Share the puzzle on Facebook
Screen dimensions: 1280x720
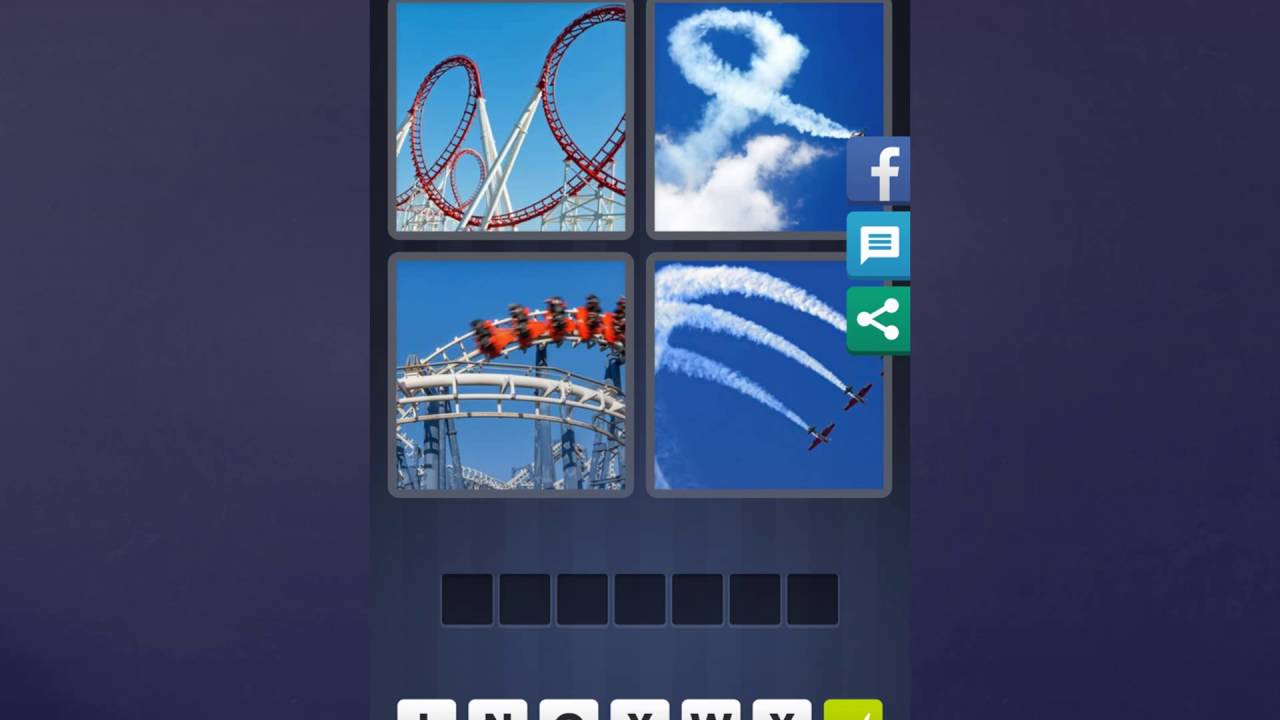[878, 170]
